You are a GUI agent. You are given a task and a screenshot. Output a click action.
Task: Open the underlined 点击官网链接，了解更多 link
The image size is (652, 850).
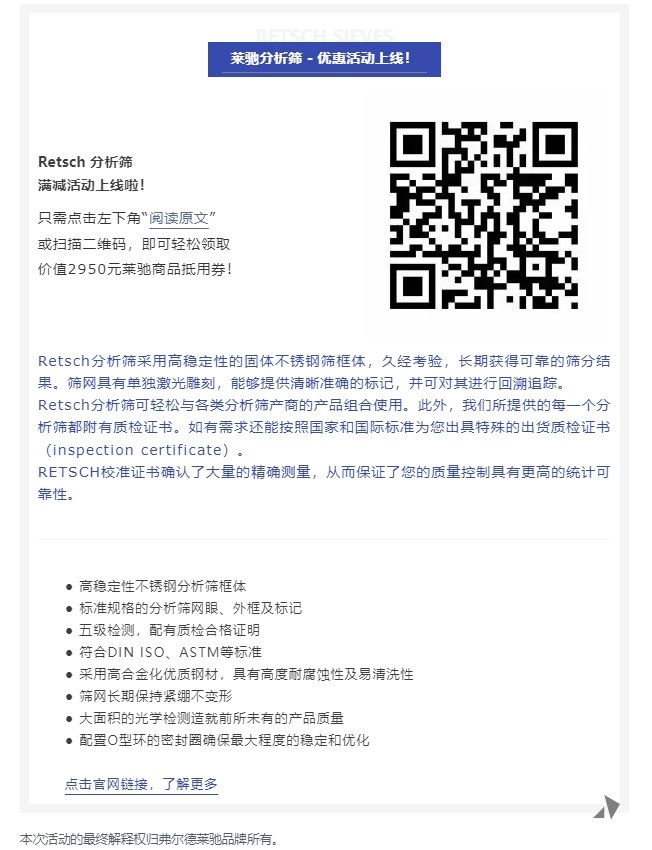point(141,784)
